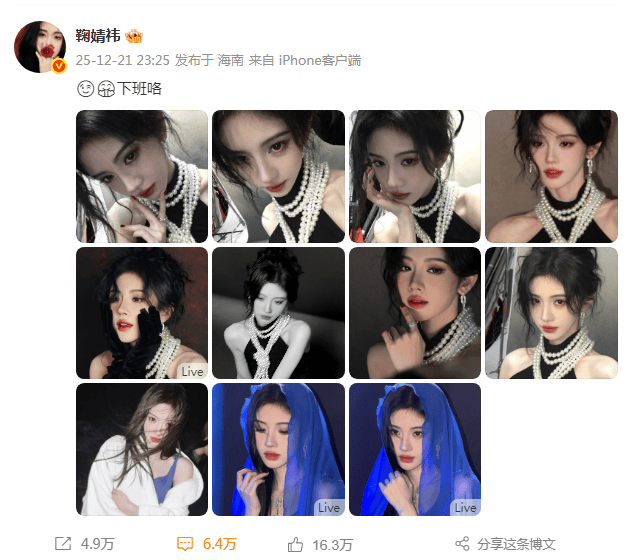Tap 分享这条博文 to share the post
The width and height of the screenshot is (626, 560).
click(505, 544)
